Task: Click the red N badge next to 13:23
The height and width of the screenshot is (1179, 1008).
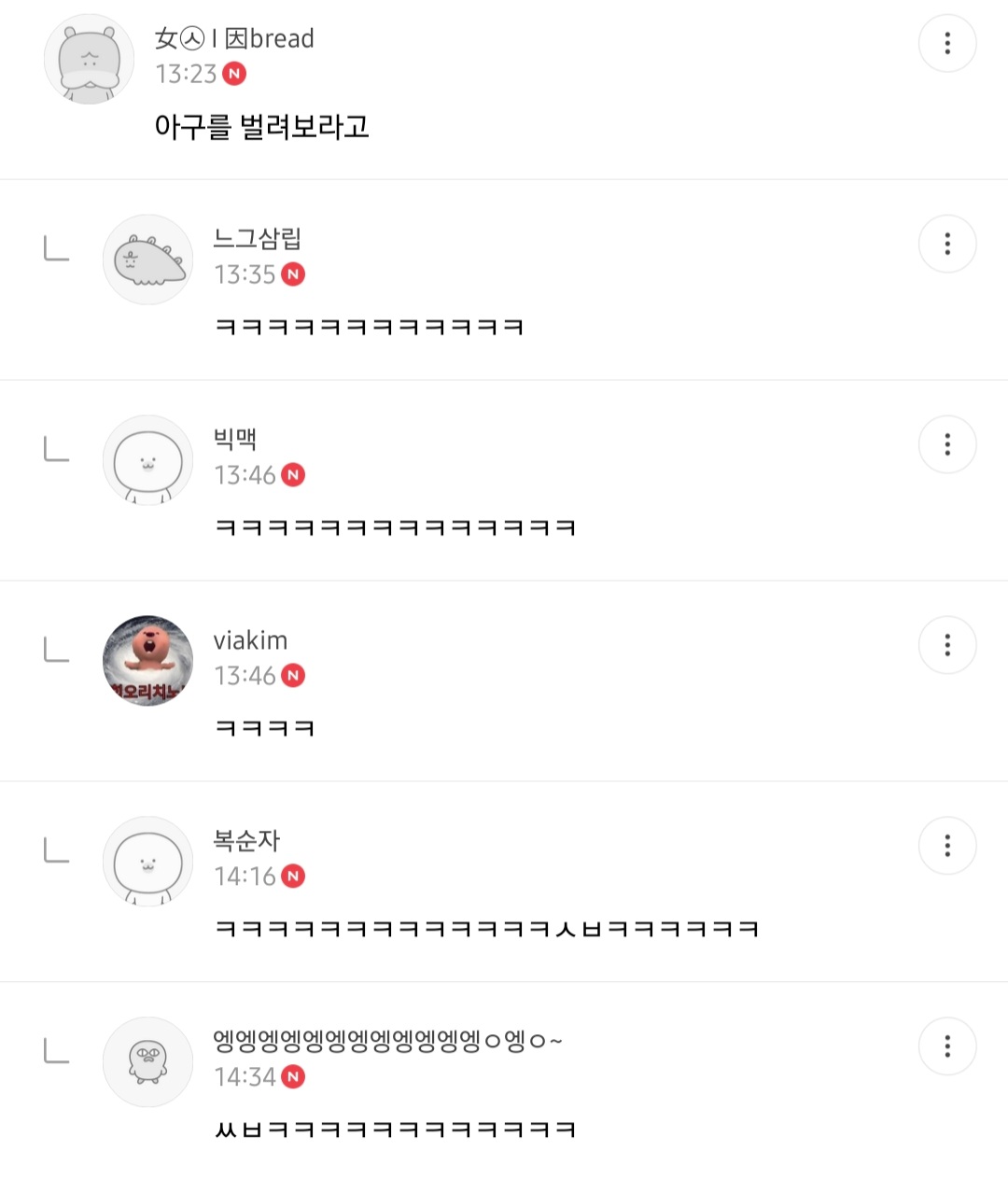Action: 234,74
